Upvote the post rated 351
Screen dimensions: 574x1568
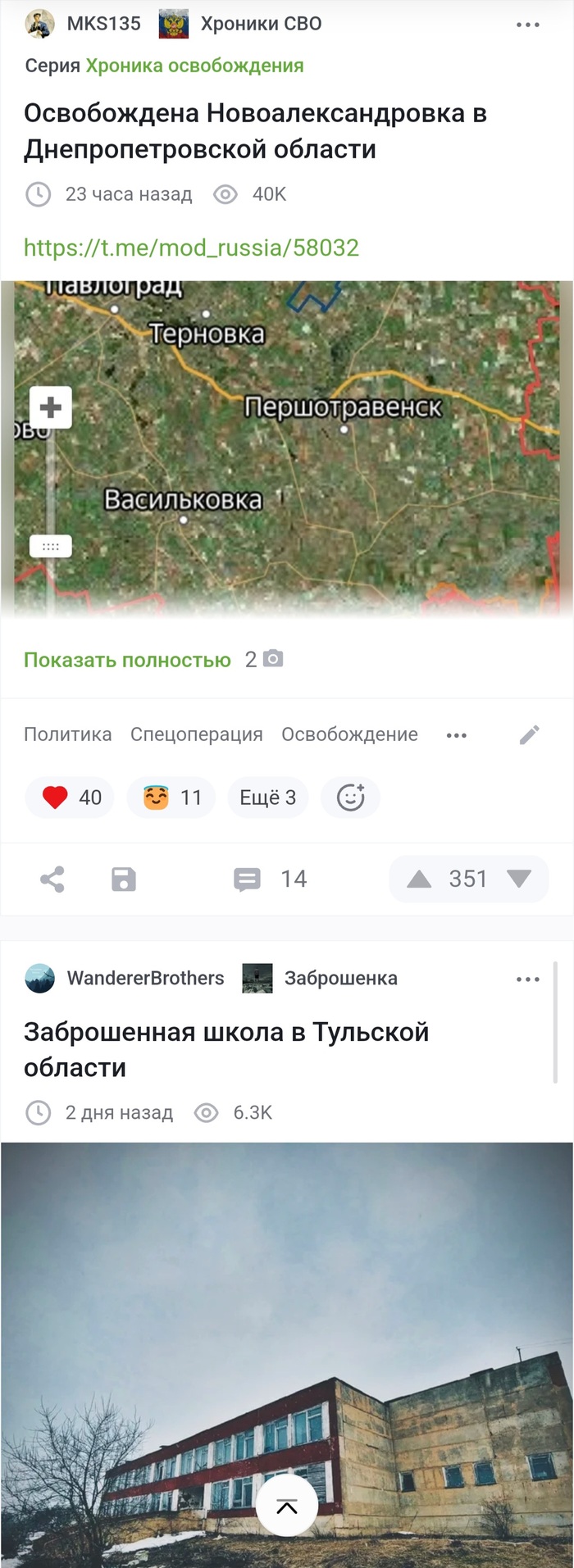pos(419,879)
